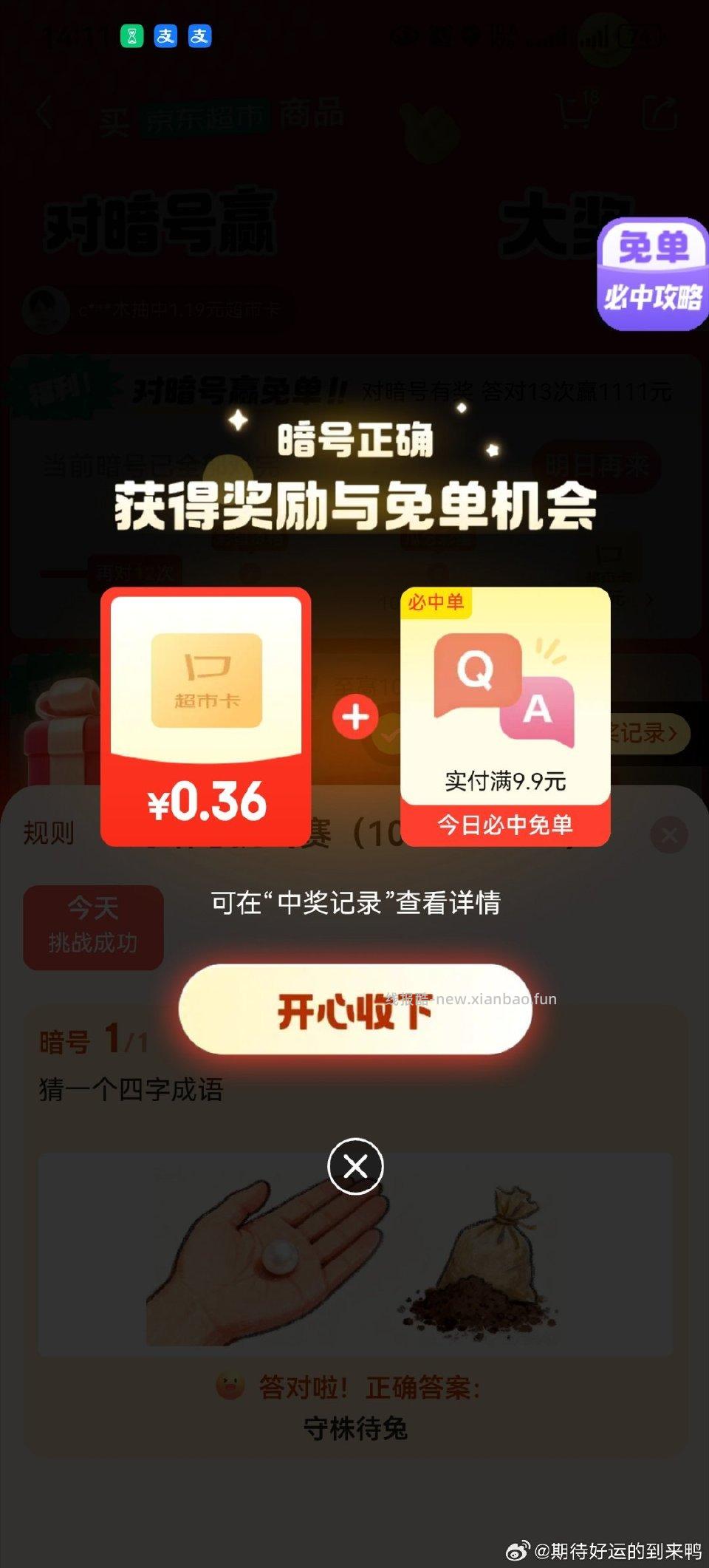The image size is (709, 1568).
Task: Open the shopping cart with 18 items
Action: tap(576, 112)
